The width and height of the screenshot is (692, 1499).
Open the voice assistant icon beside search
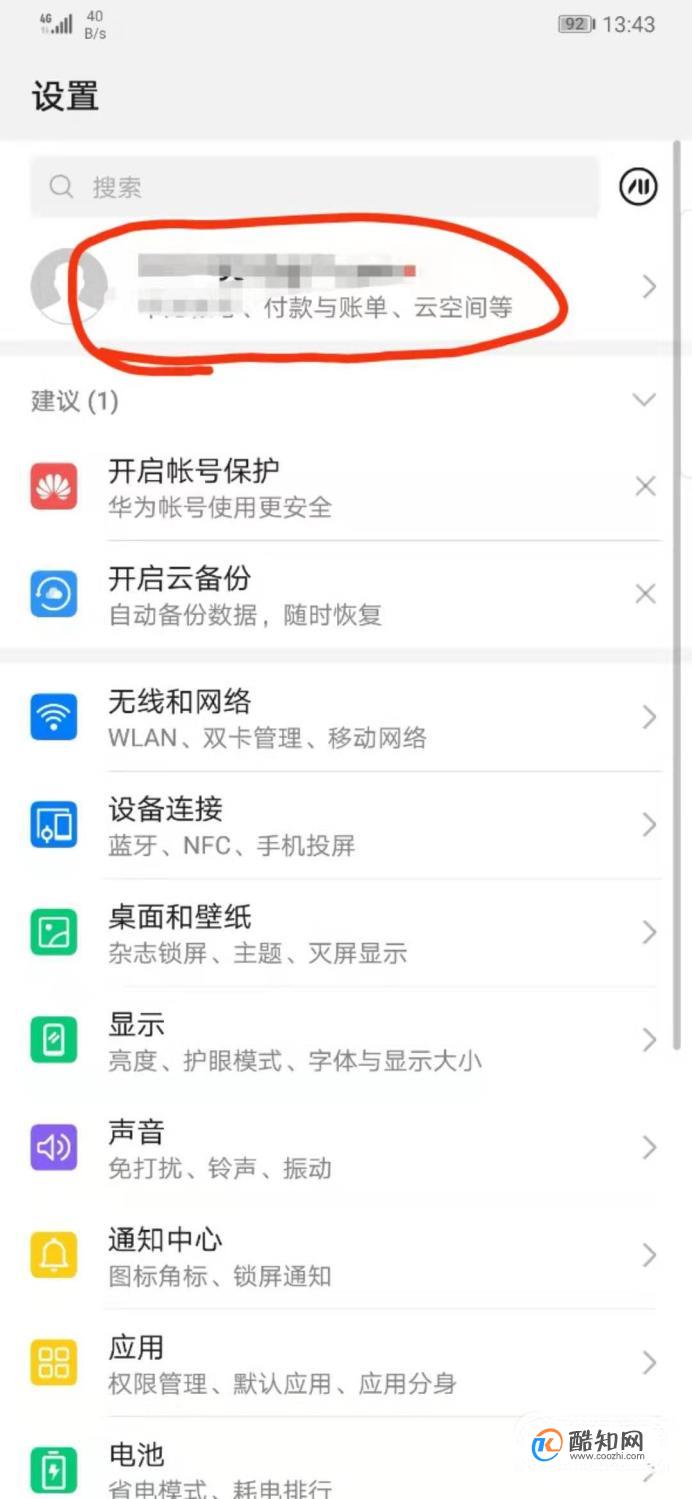639,187
